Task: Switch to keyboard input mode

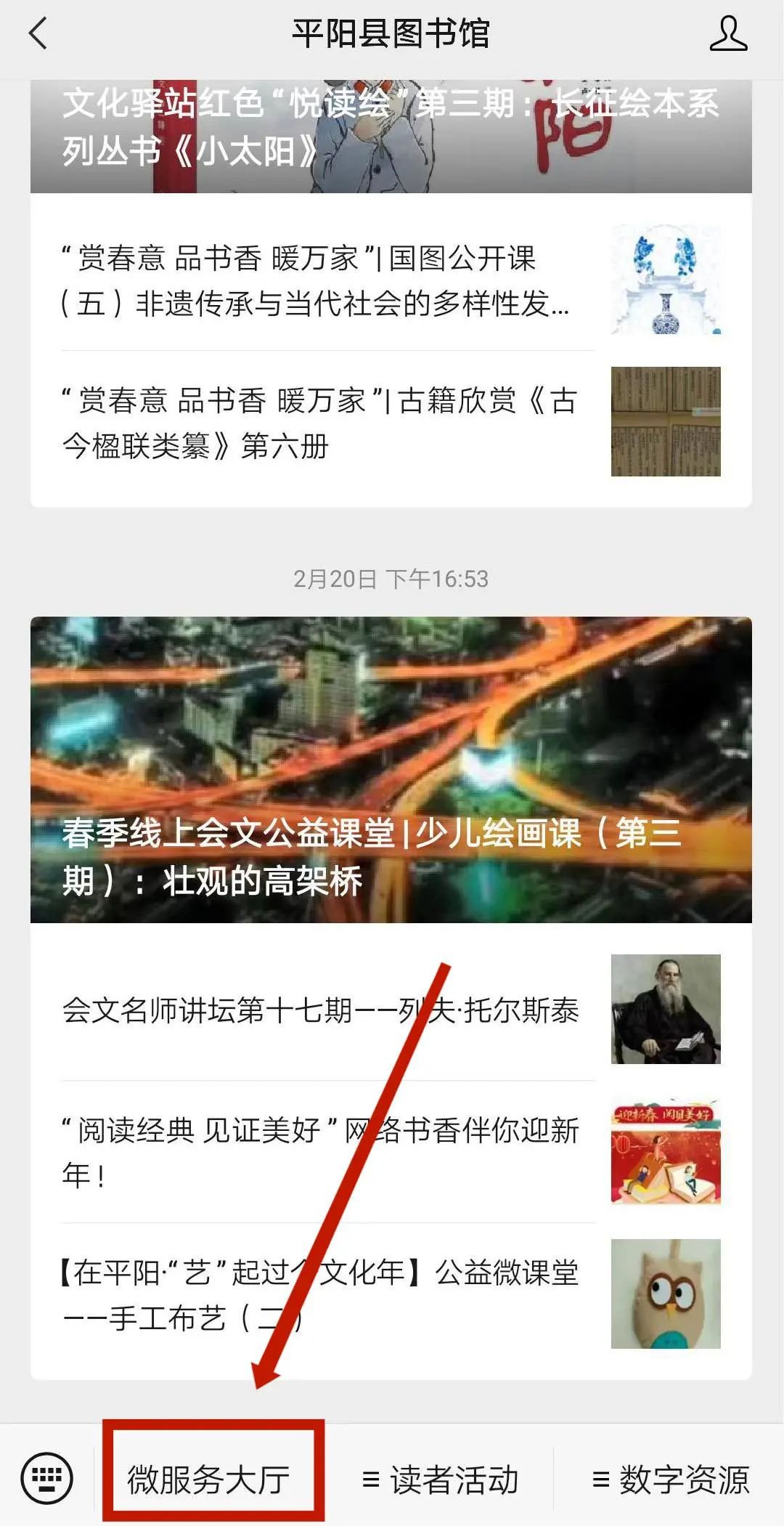Action: click(x=47, y=1479)
